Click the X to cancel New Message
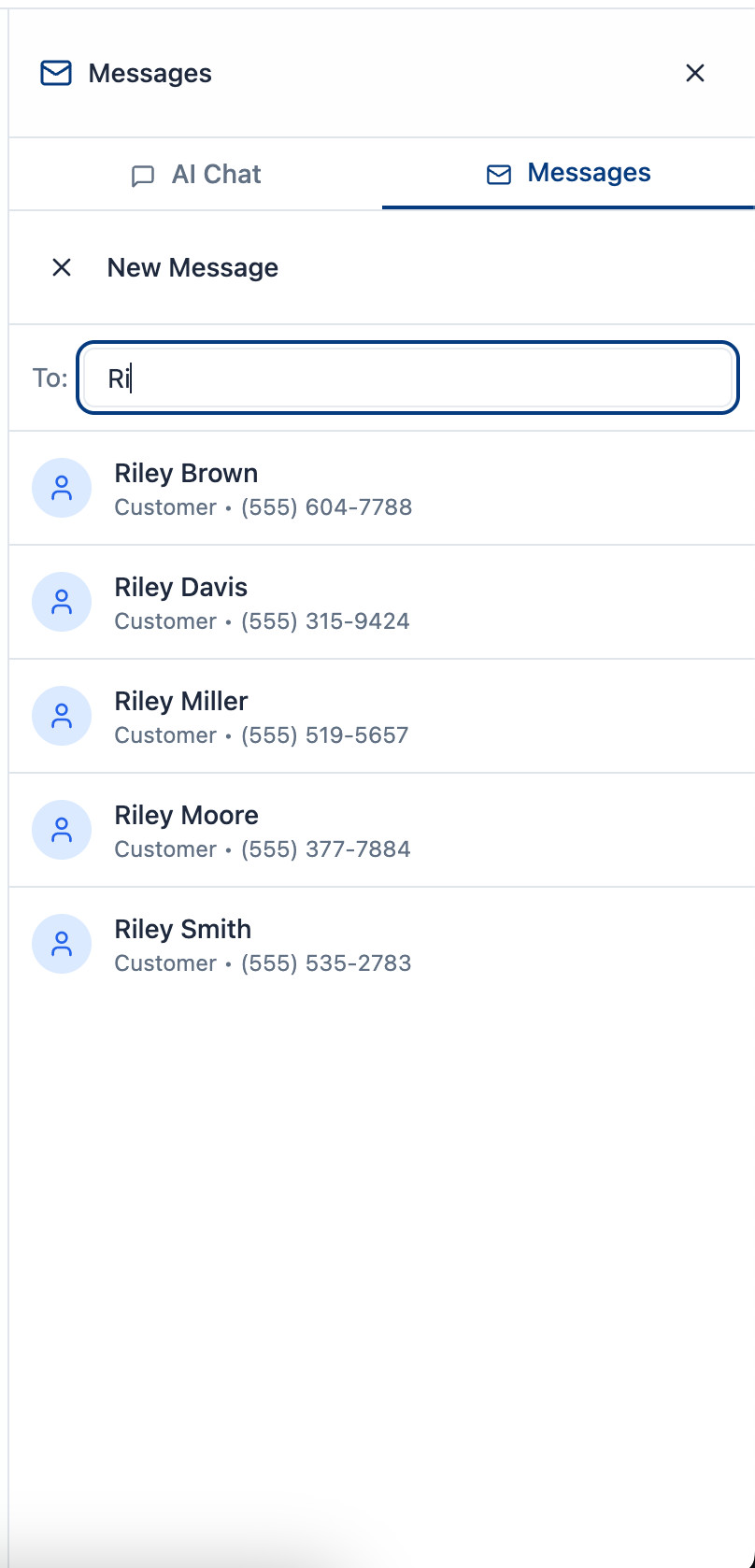755x1568 pixels. click(x=62, y=268)
